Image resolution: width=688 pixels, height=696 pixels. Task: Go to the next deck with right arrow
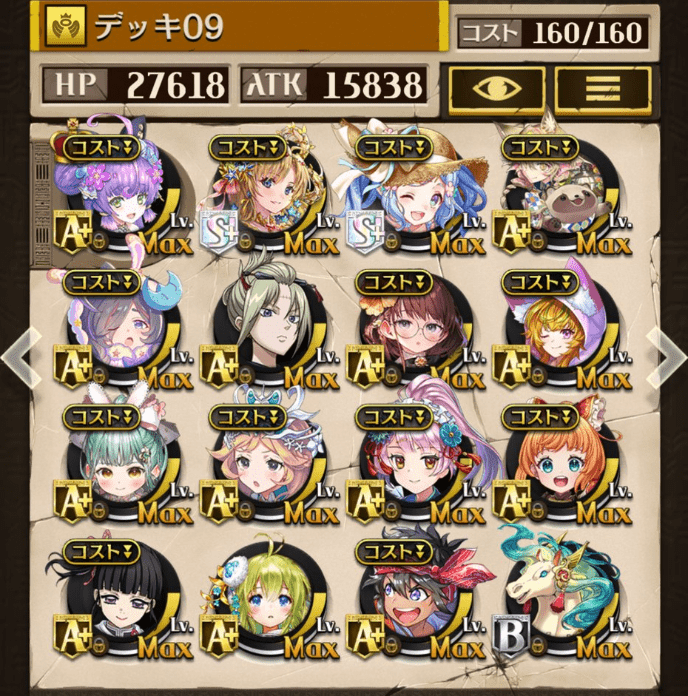click(667, 352)
